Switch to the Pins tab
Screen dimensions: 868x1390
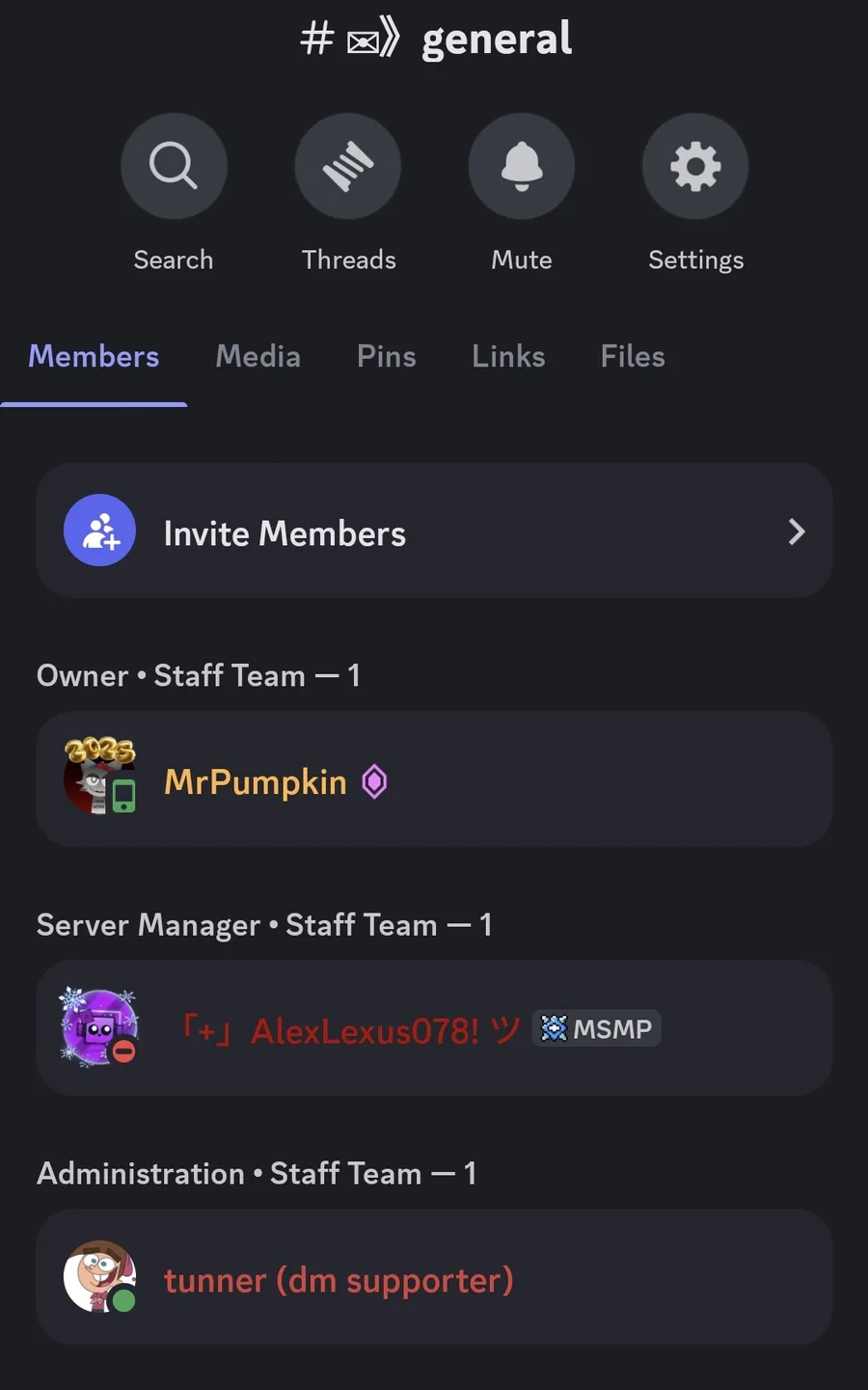[x=386, y=357]
